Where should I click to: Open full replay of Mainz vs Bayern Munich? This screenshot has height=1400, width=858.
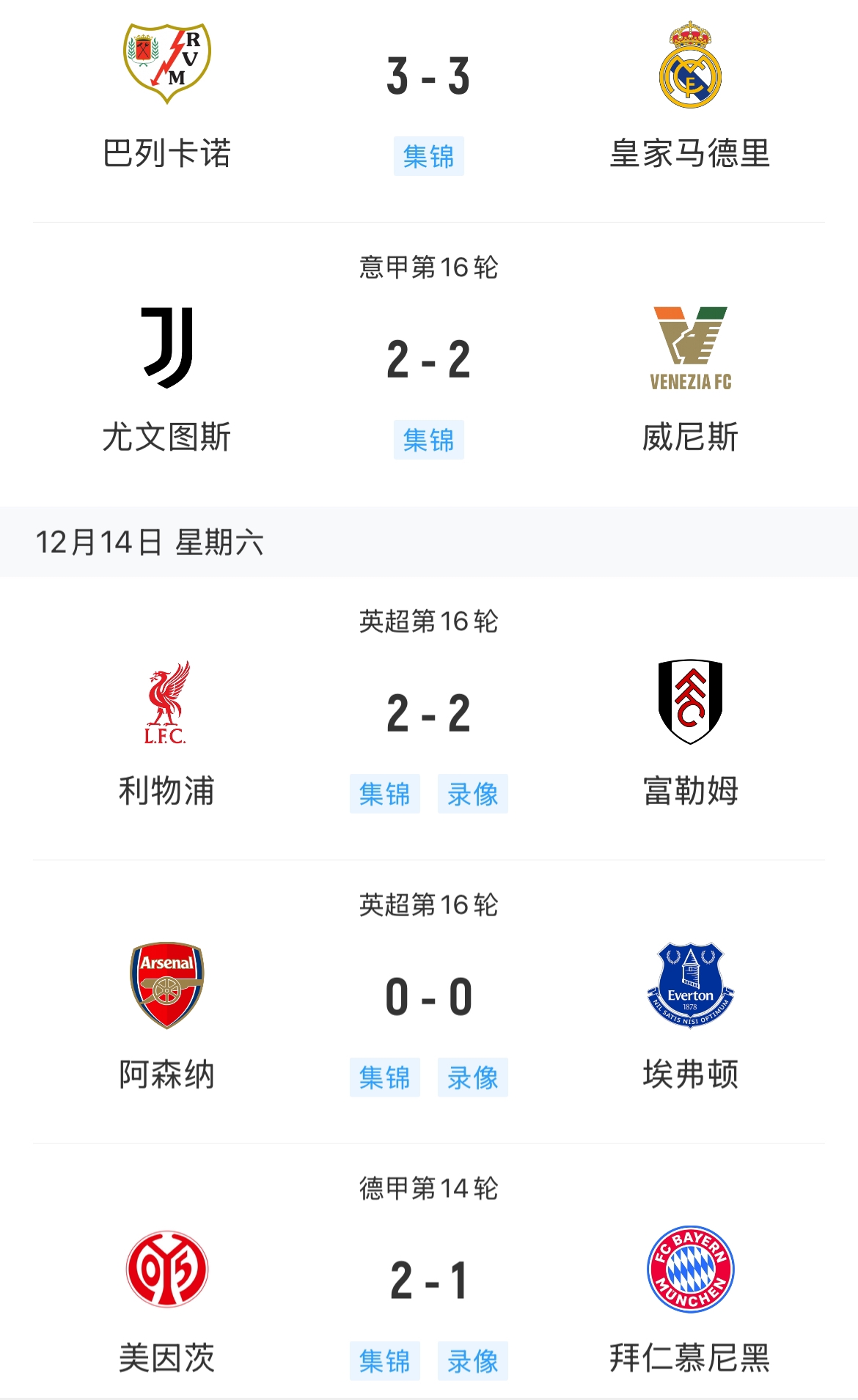pyautogui.click(x=472, y=1361)
